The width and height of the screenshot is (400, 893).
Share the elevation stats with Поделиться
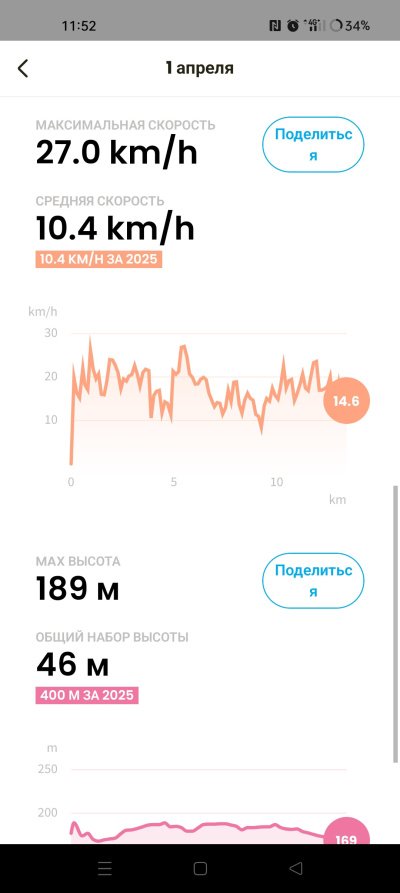(313, 580)
